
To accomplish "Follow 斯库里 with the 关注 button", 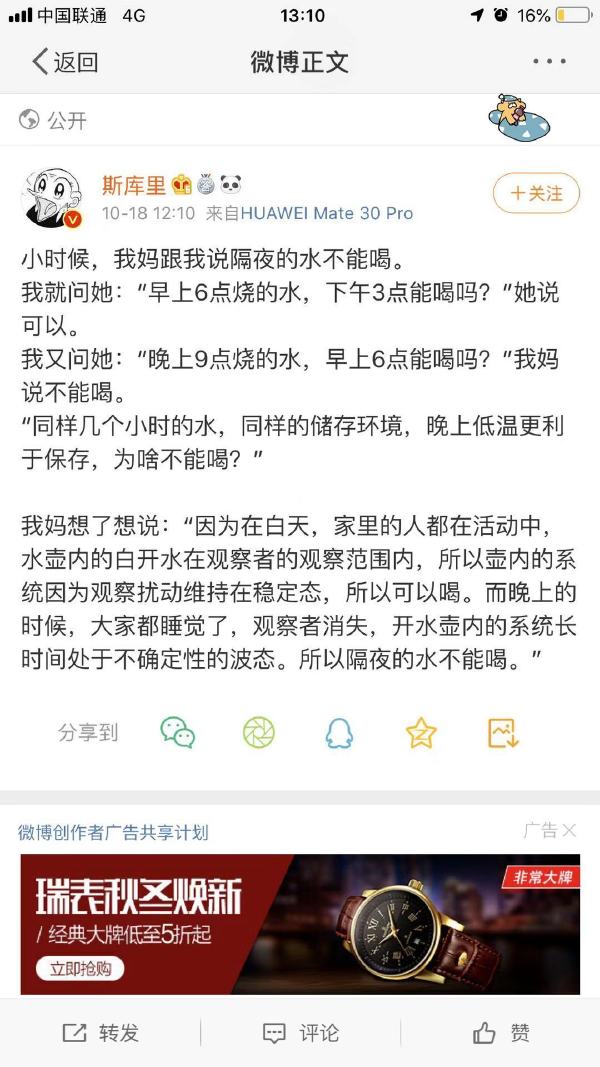I will point(536,193).
